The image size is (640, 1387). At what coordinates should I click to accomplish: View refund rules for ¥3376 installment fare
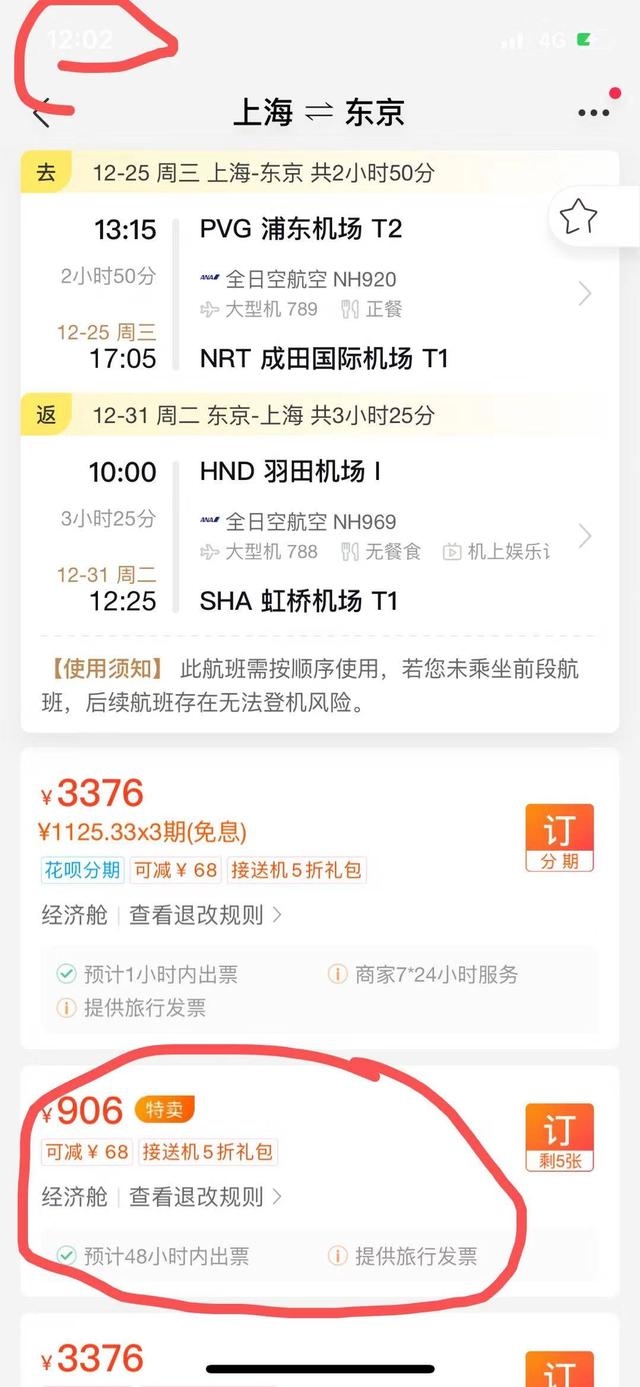[205, 914]
